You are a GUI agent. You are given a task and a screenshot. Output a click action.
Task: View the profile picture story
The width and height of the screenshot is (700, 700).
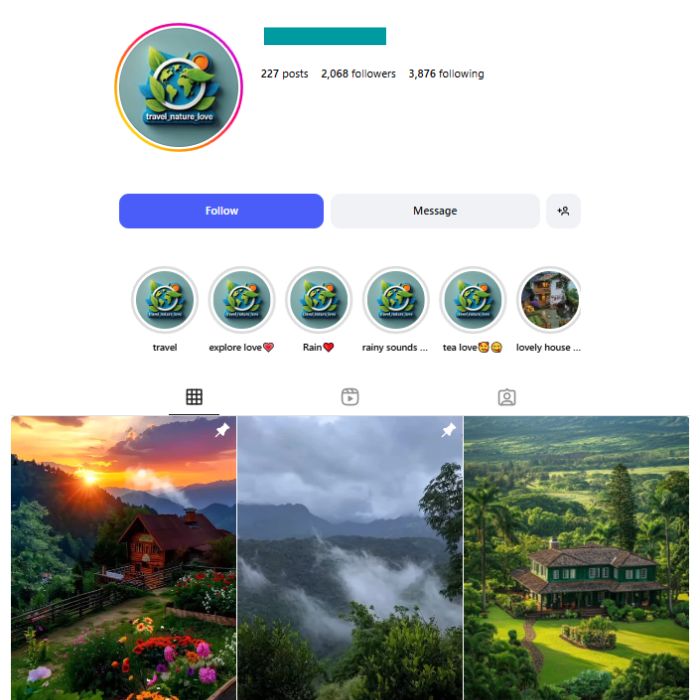pos(178,87)
